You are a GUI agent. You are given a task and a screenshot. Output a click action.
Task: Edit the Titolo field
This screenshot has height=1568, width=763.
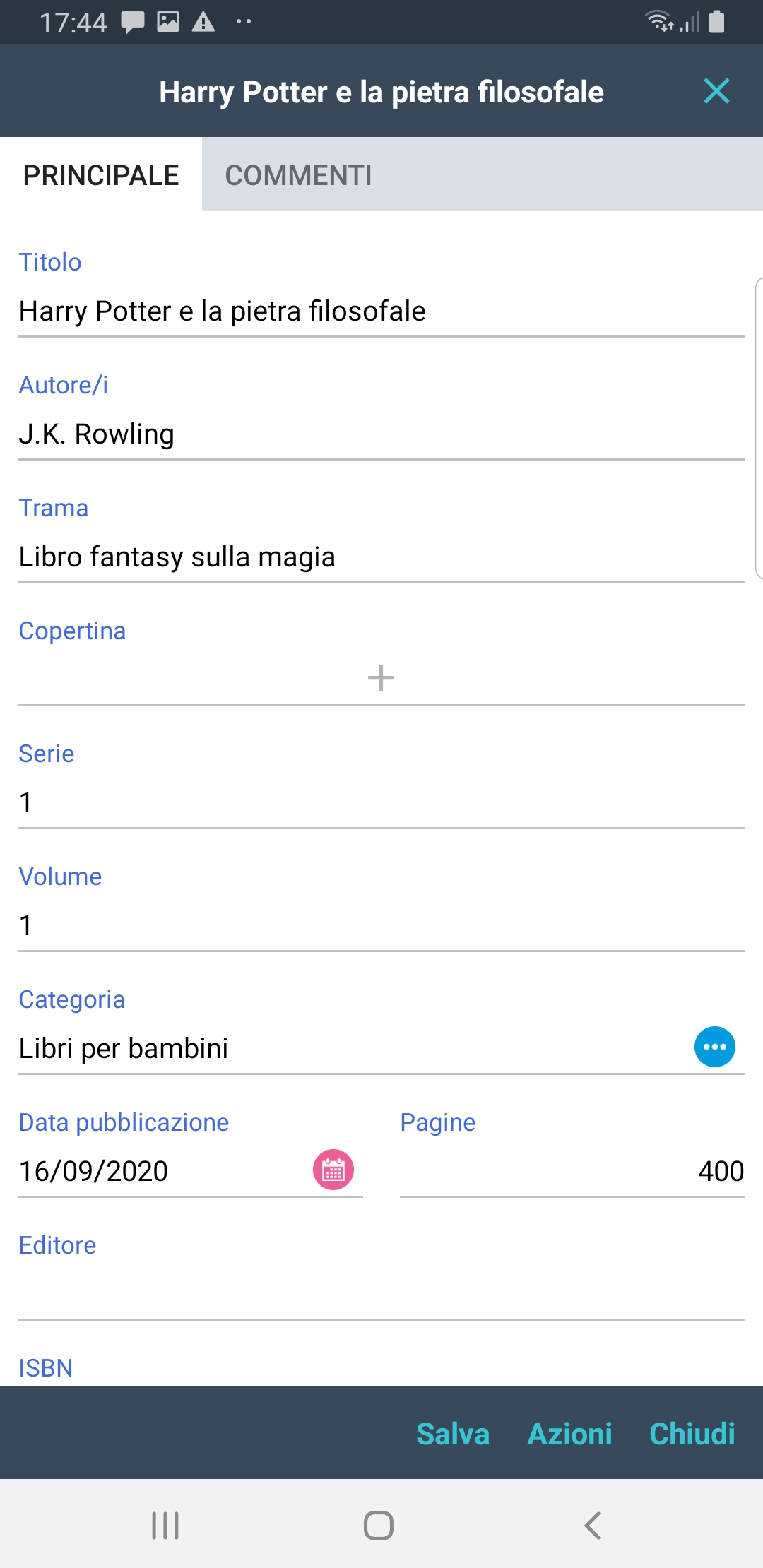point(381,311)
